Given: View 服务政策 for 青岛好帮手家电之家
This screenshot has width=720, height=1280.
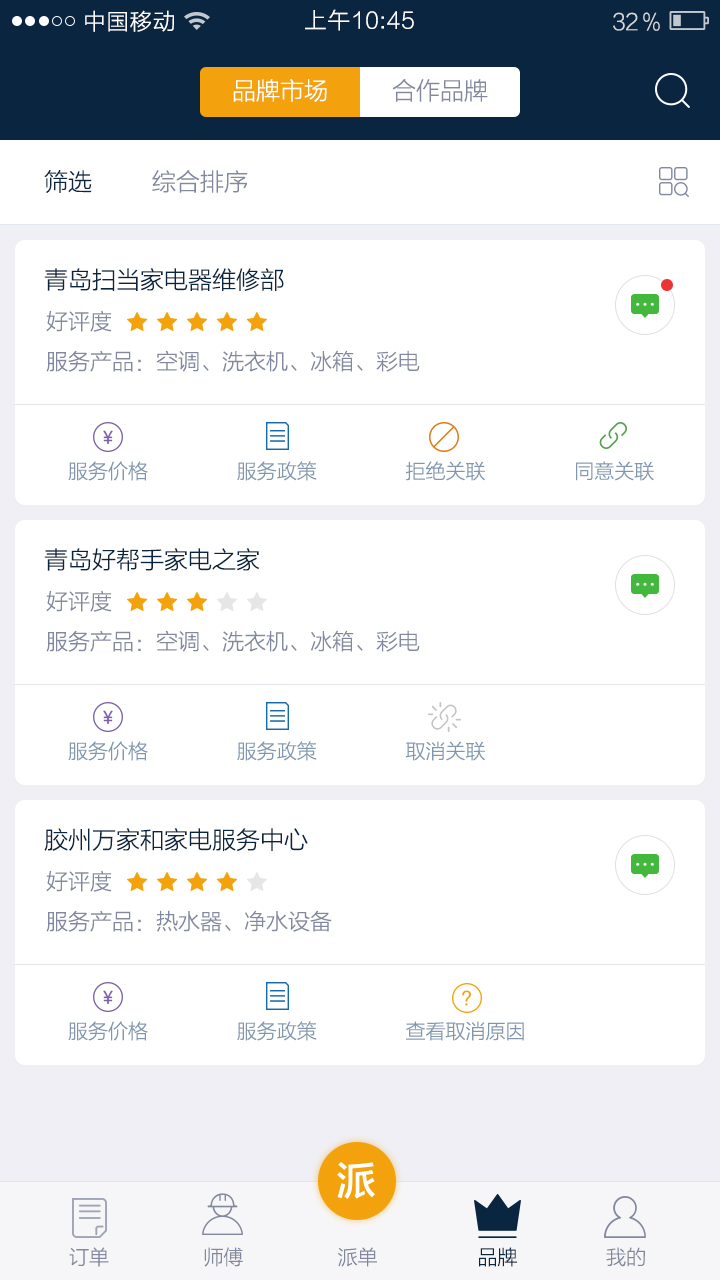Looking at the screenshot, I should tap(277, 733).
